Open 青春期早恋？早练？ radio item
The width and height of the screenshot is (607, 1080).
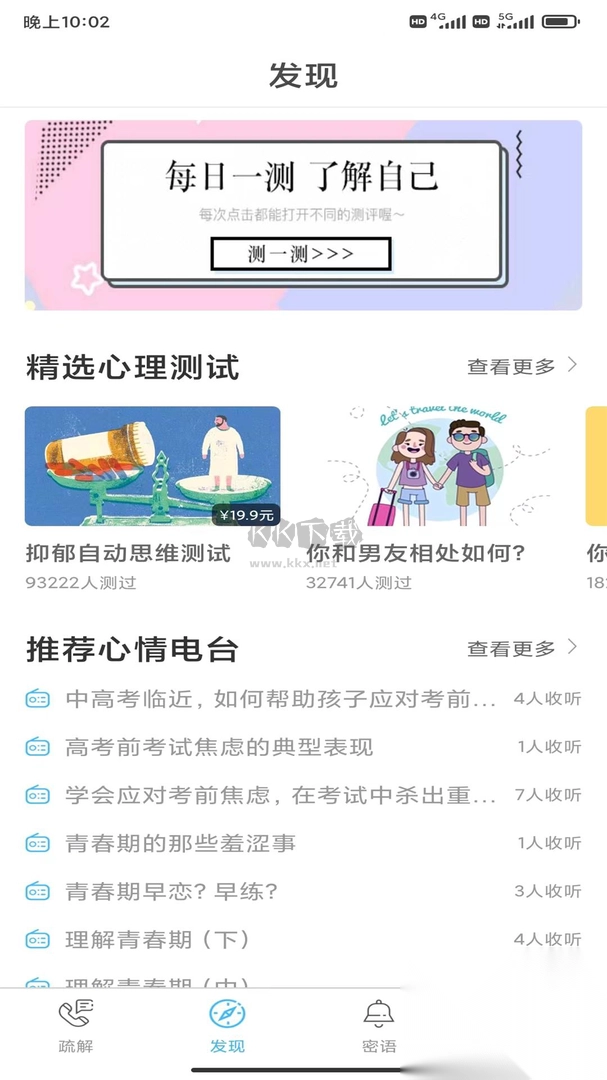pyautogui.click(x=171, y=891)
